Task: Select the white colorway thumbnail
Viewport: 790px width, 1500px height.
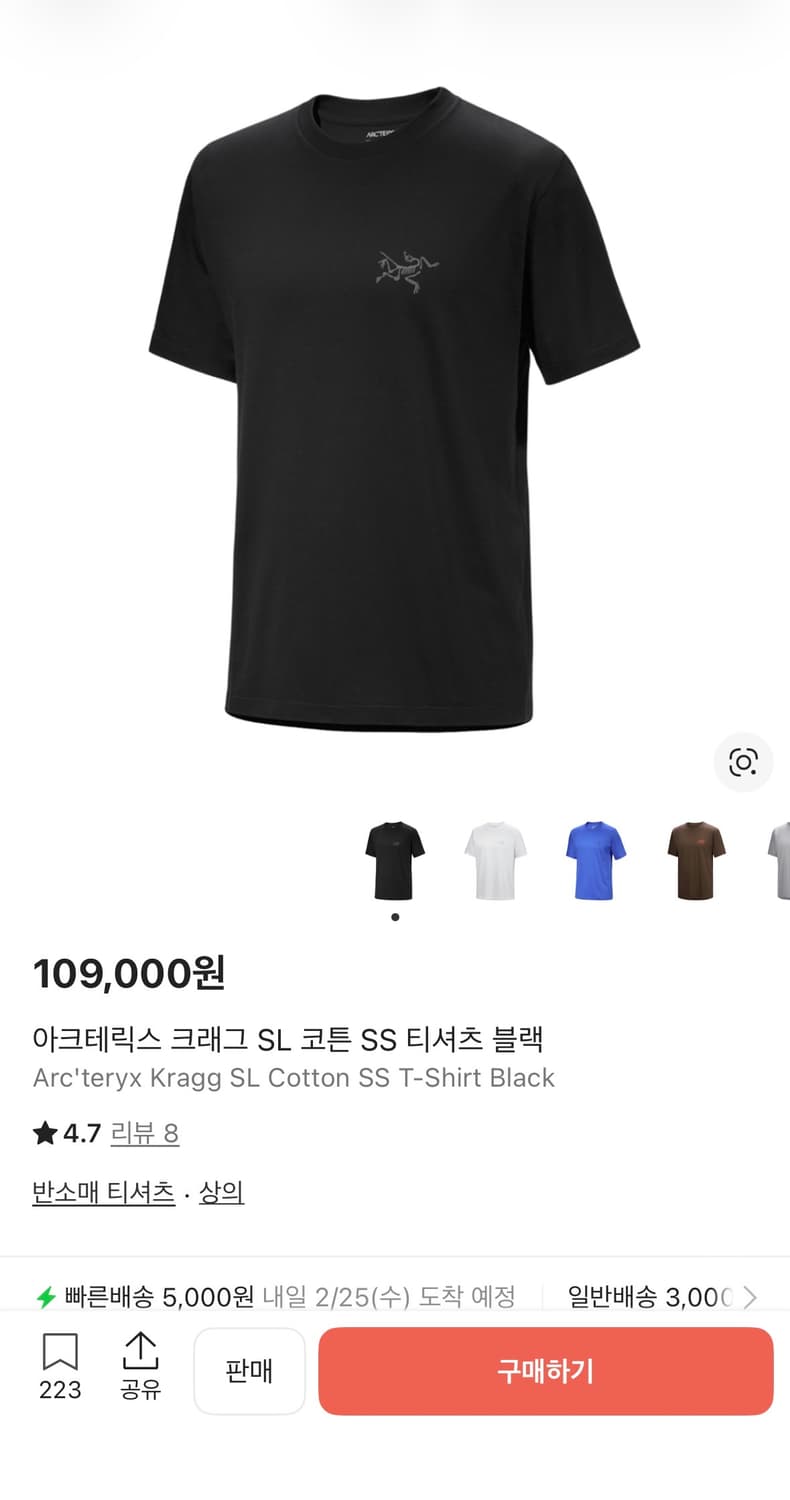Action: coord(495,860)
